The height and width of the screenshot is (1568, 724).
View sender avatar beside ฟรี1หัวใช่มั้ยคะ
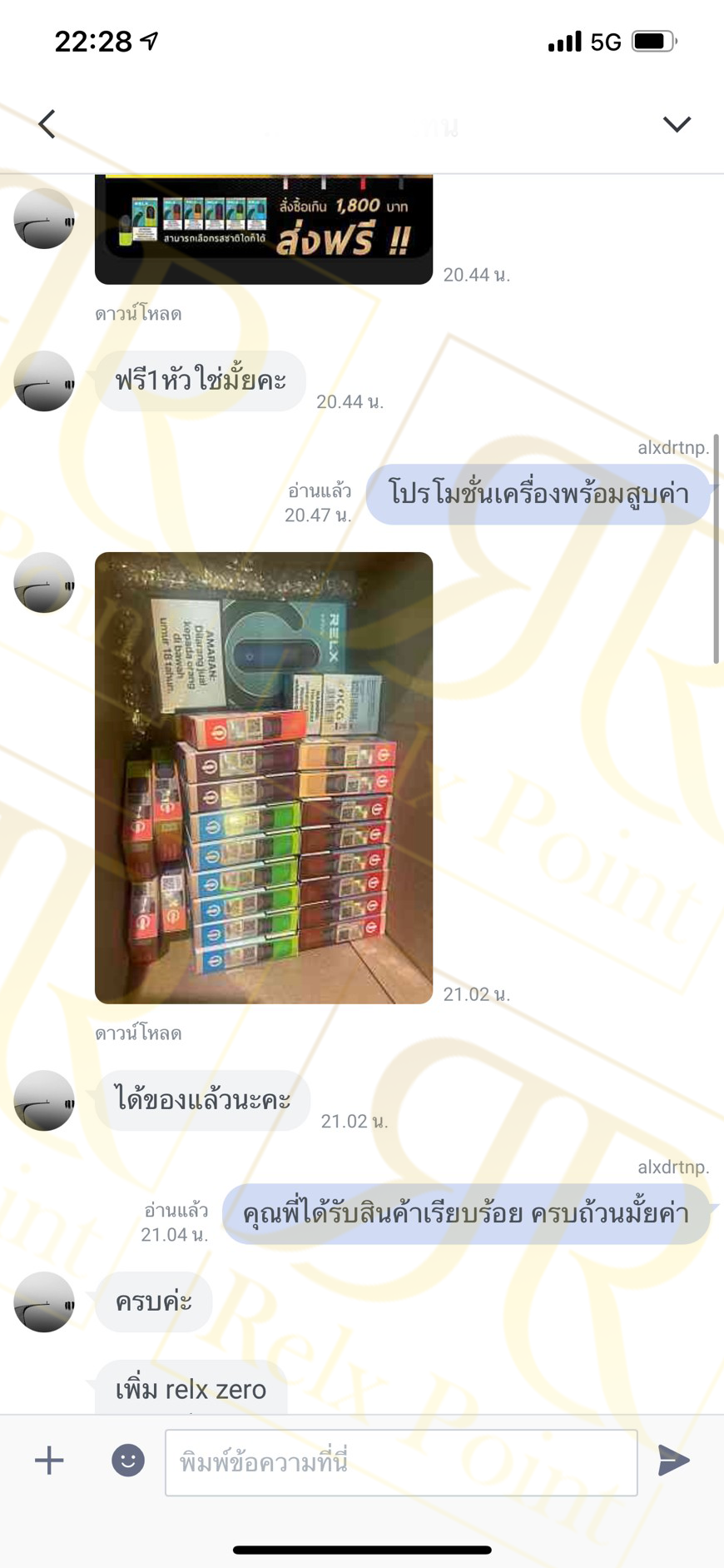pyautogui.click(x=44, y=381)
